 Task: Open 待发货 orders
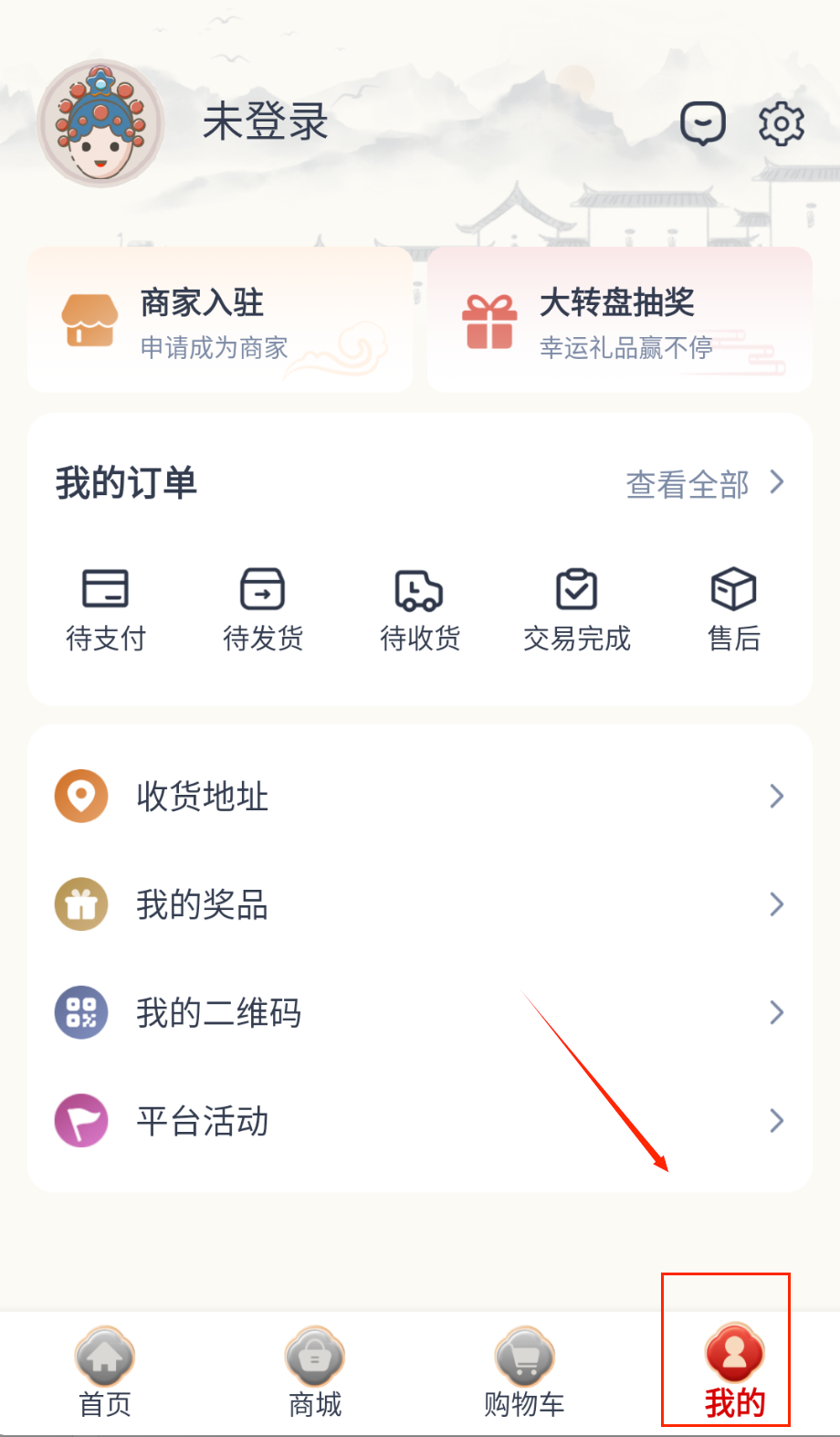(x=263, y=608)
